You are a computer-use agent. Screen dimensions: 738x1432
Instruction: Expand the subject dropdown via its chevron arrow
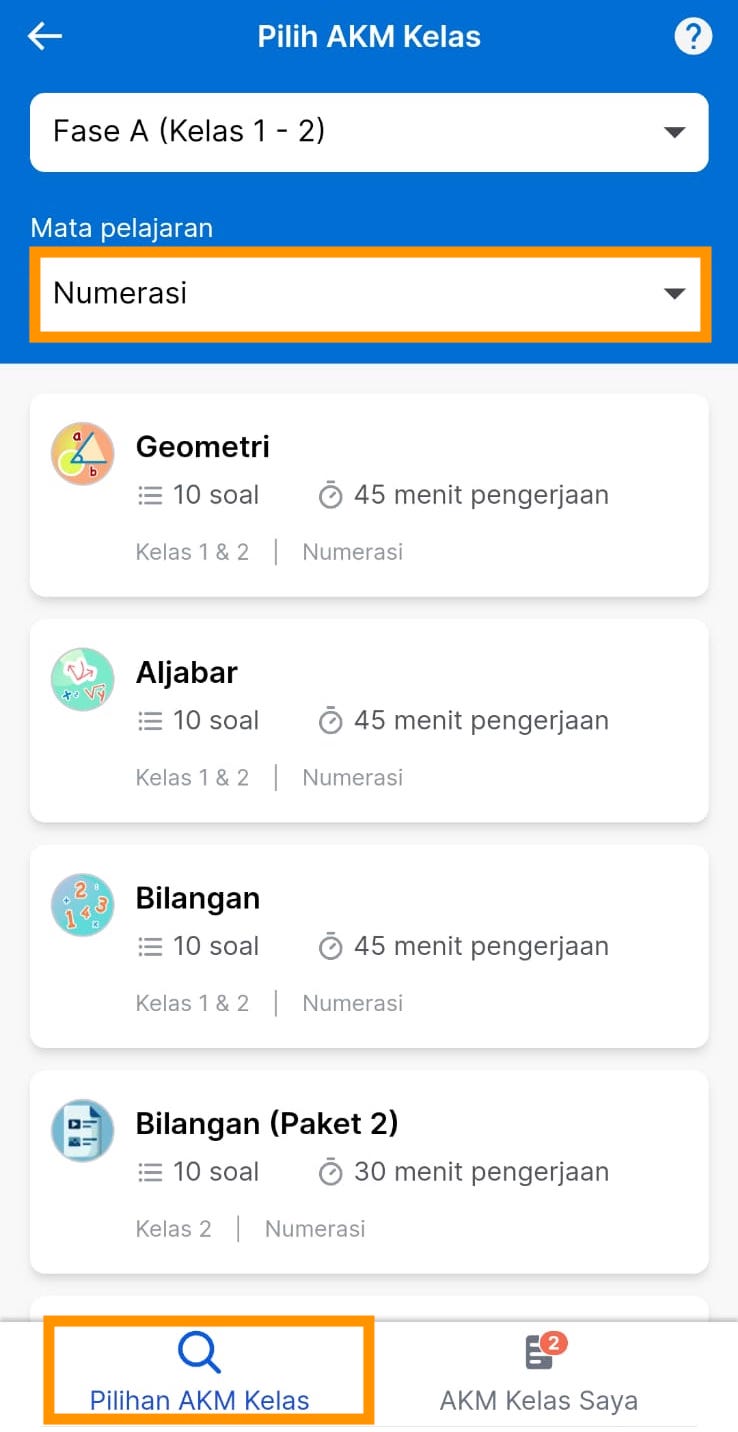pyautogui.click(x=676, y=294)
